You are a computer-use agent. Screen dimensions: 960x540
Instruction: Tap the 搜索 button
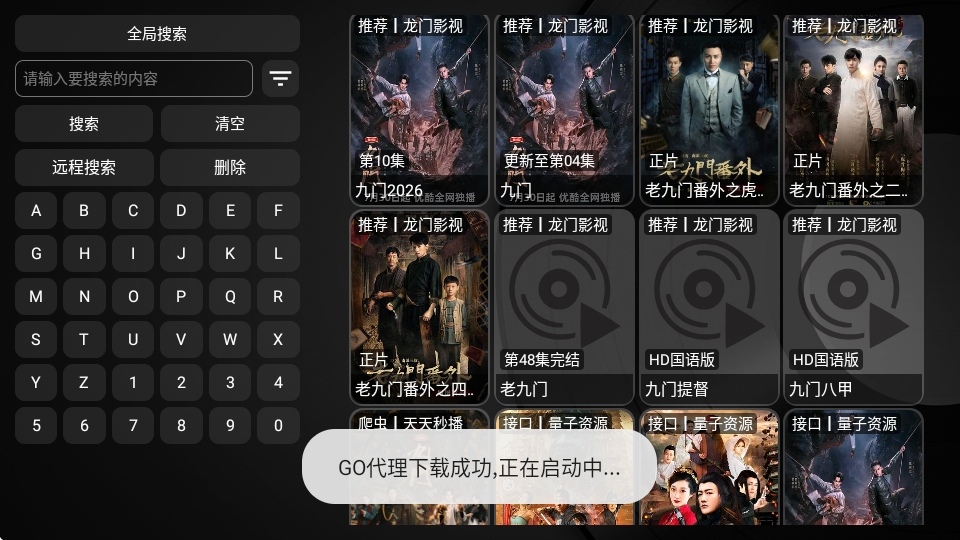coord(84,124)
